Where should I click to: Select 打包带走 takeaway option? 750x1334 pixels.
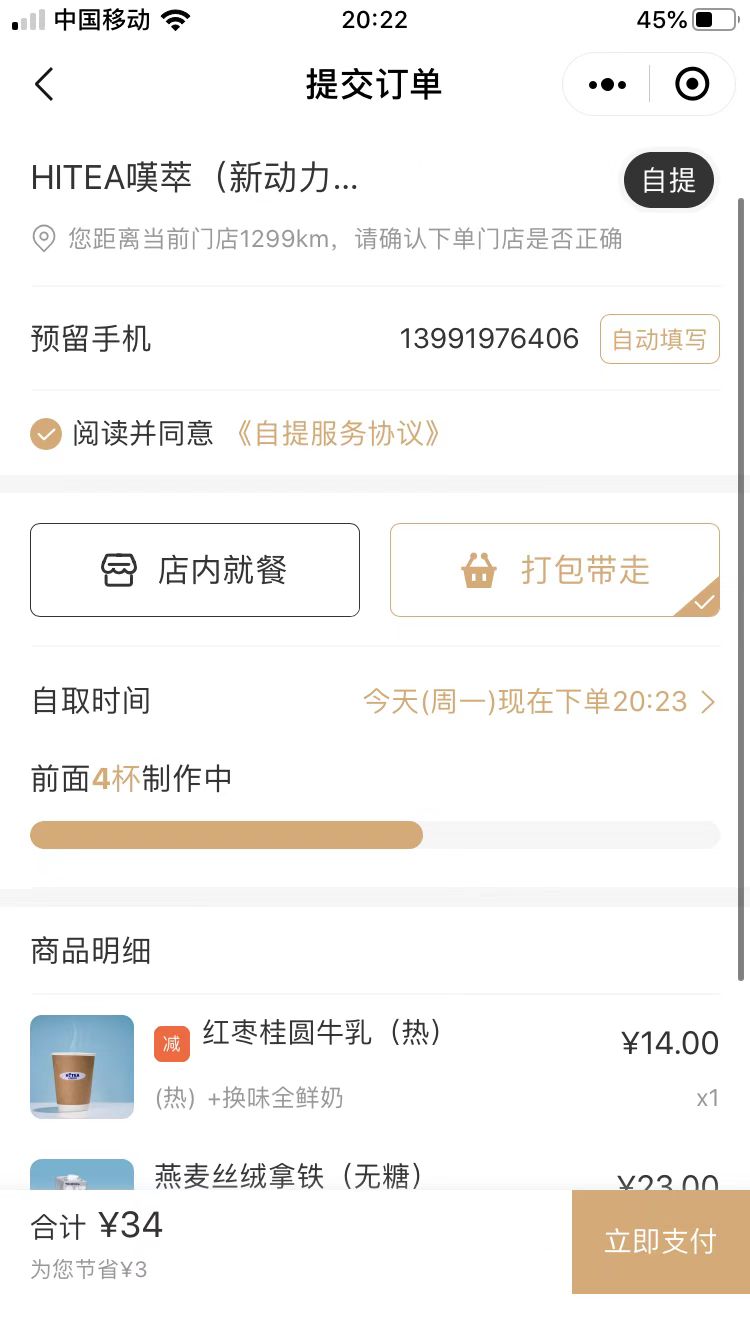[555, 570]
